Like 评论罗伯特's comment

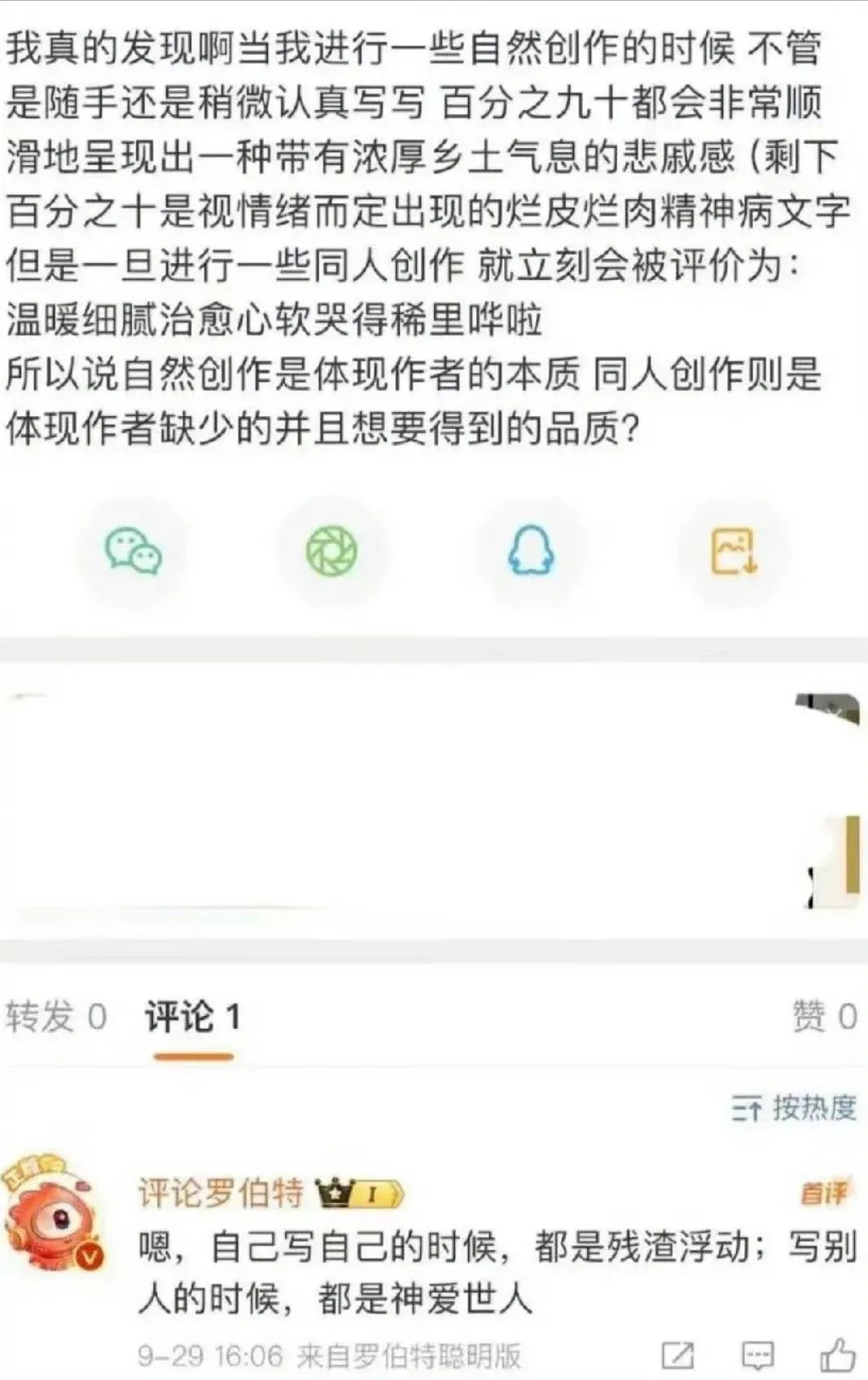[x=836, y=1356]
